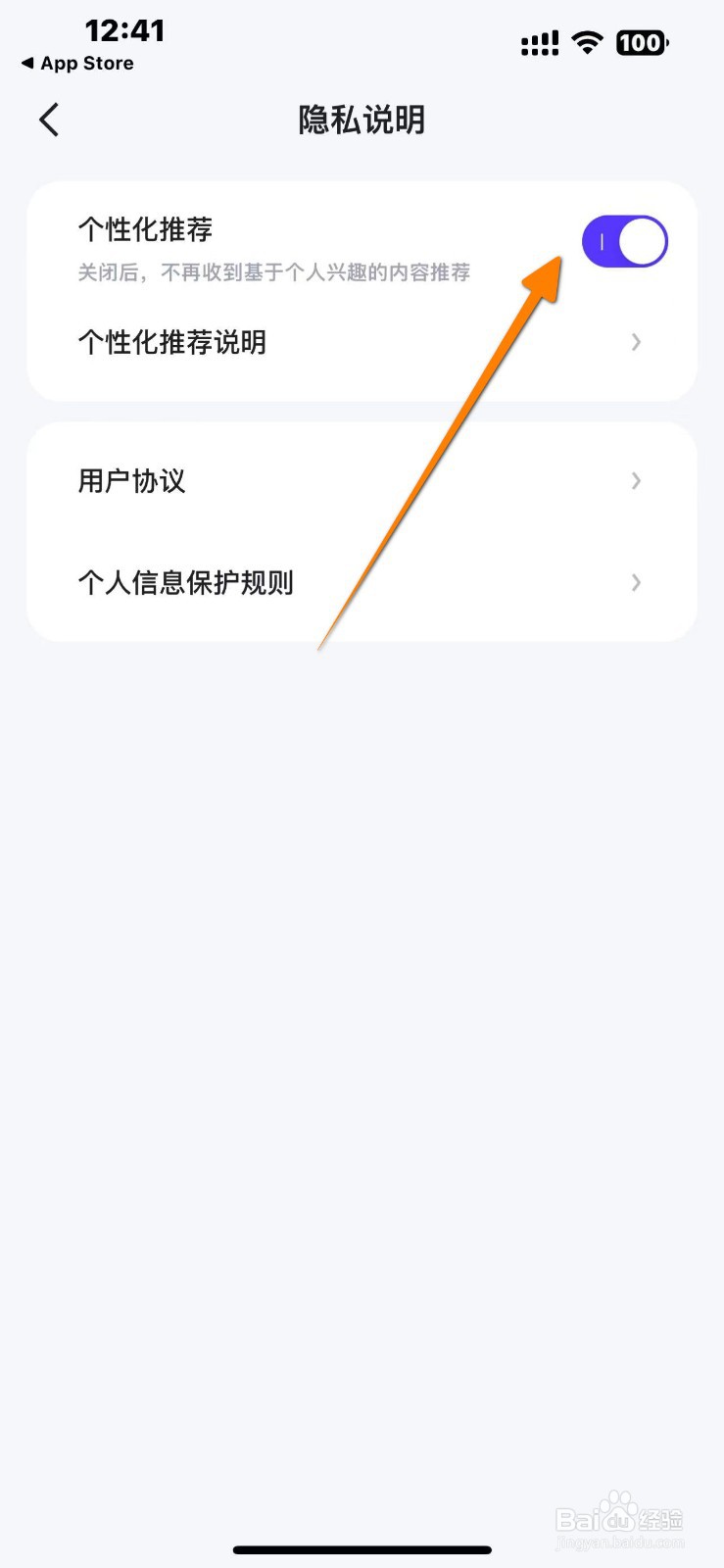Viewport: 724px width, 1568px height.
Task: Open 用户协议 using the right arrow
Action: click(637, 480)
